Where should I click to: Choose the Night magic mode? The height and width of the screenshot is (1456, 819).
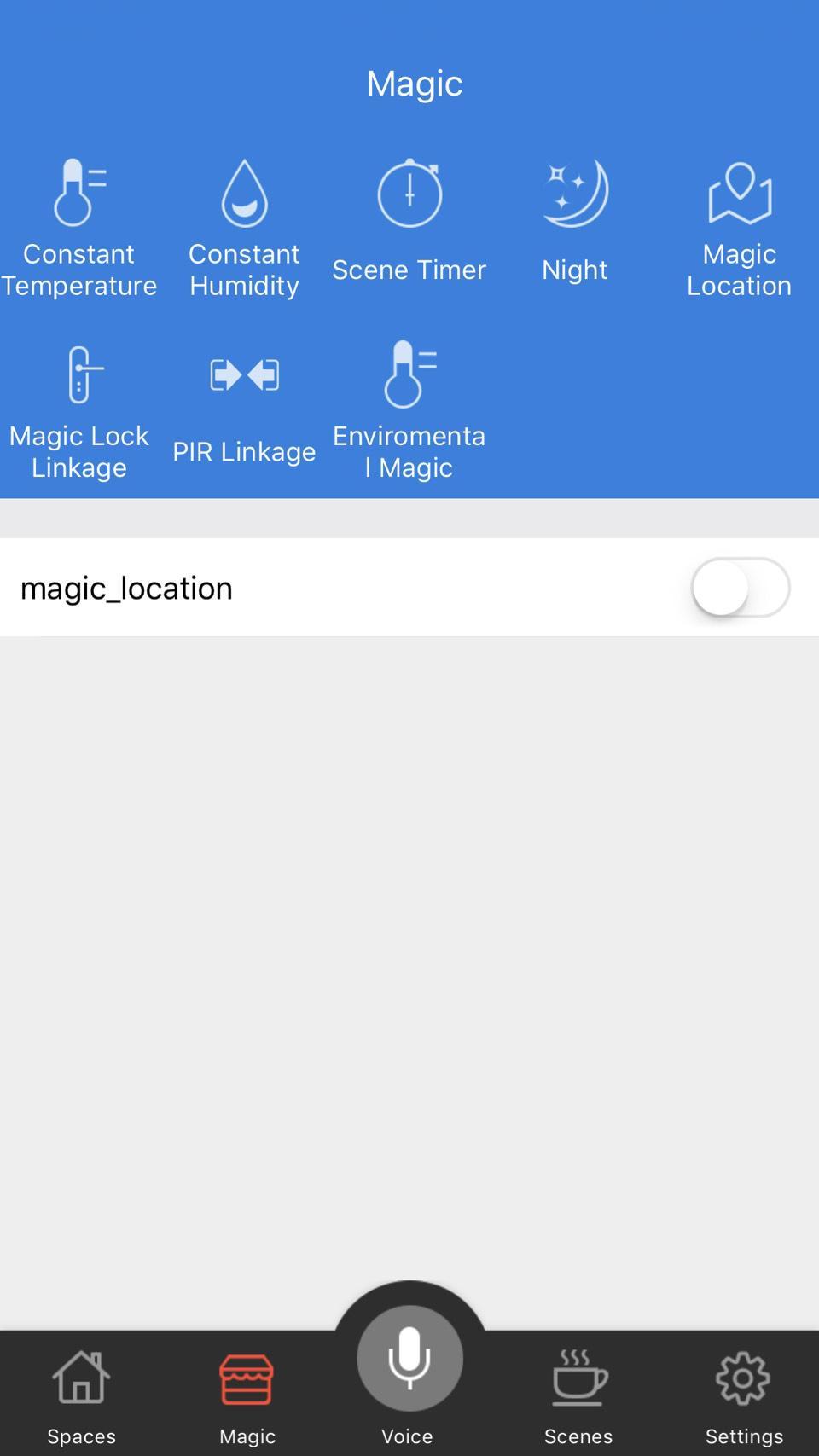click(x=574, y=220)
